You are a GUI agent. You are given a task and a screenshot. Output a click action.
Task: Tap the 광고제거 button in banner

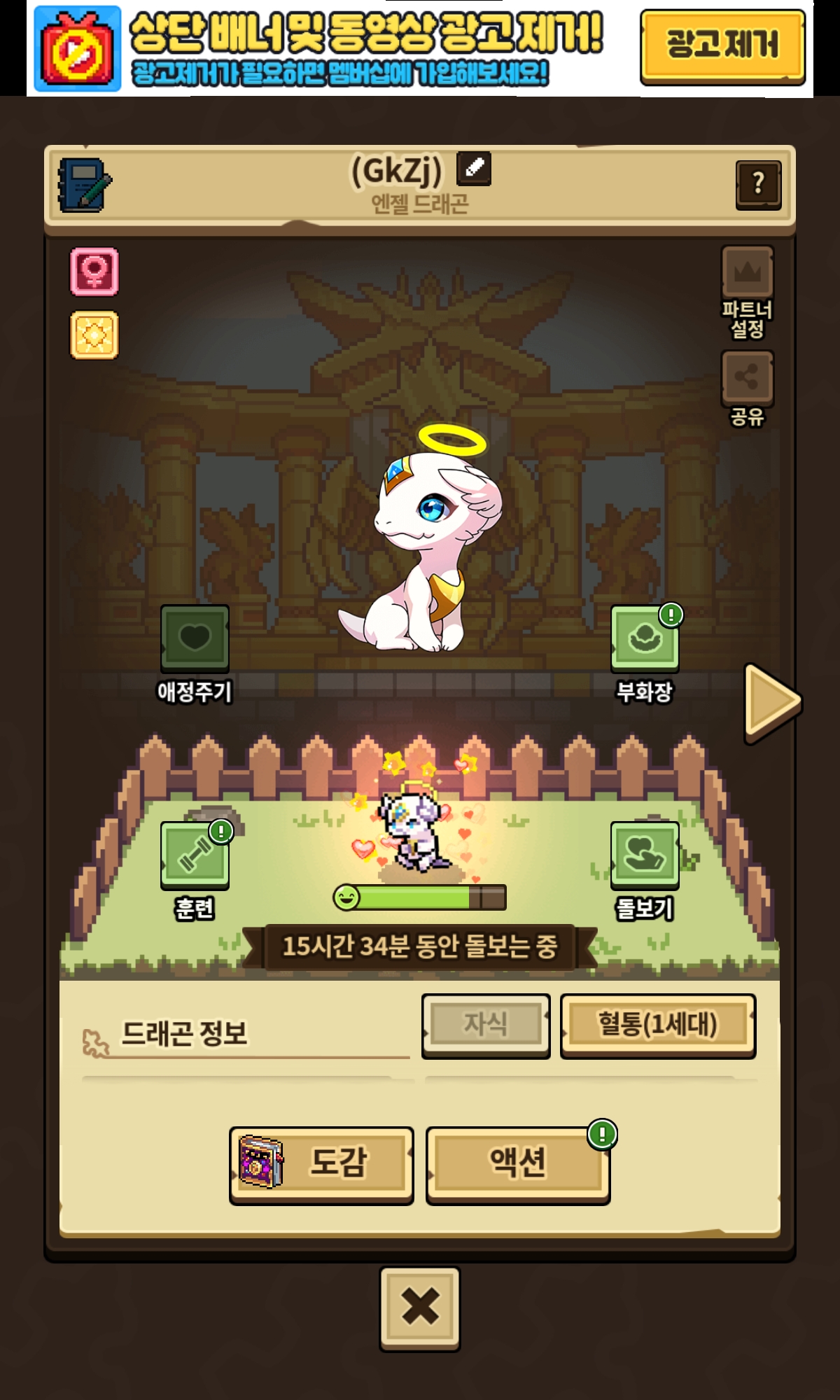[722, 47]
